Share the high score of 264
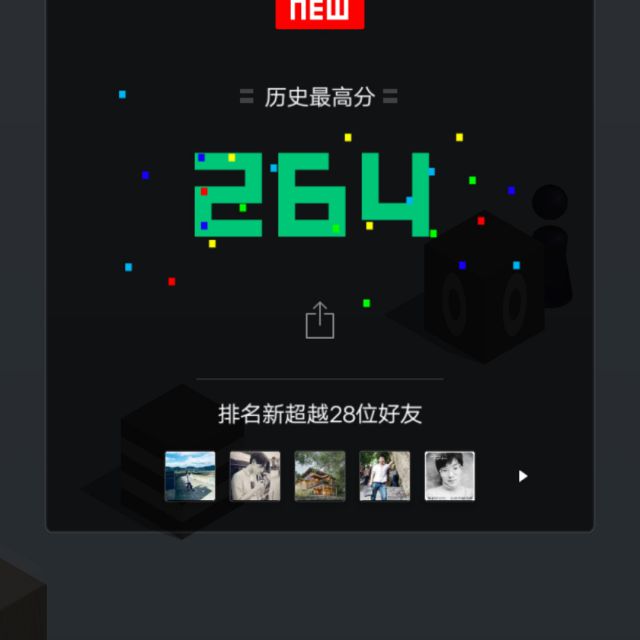The height and width of the screenshot is (640, 640). coord(320,321)
